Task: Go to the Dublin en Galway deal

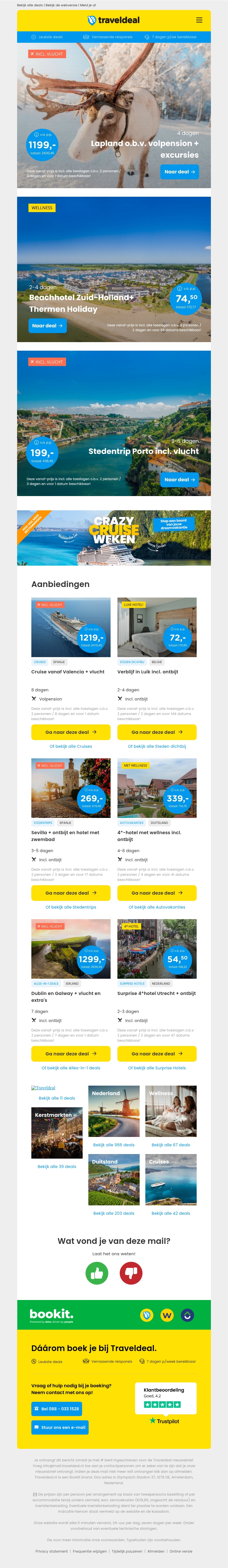Action: 70,1054
